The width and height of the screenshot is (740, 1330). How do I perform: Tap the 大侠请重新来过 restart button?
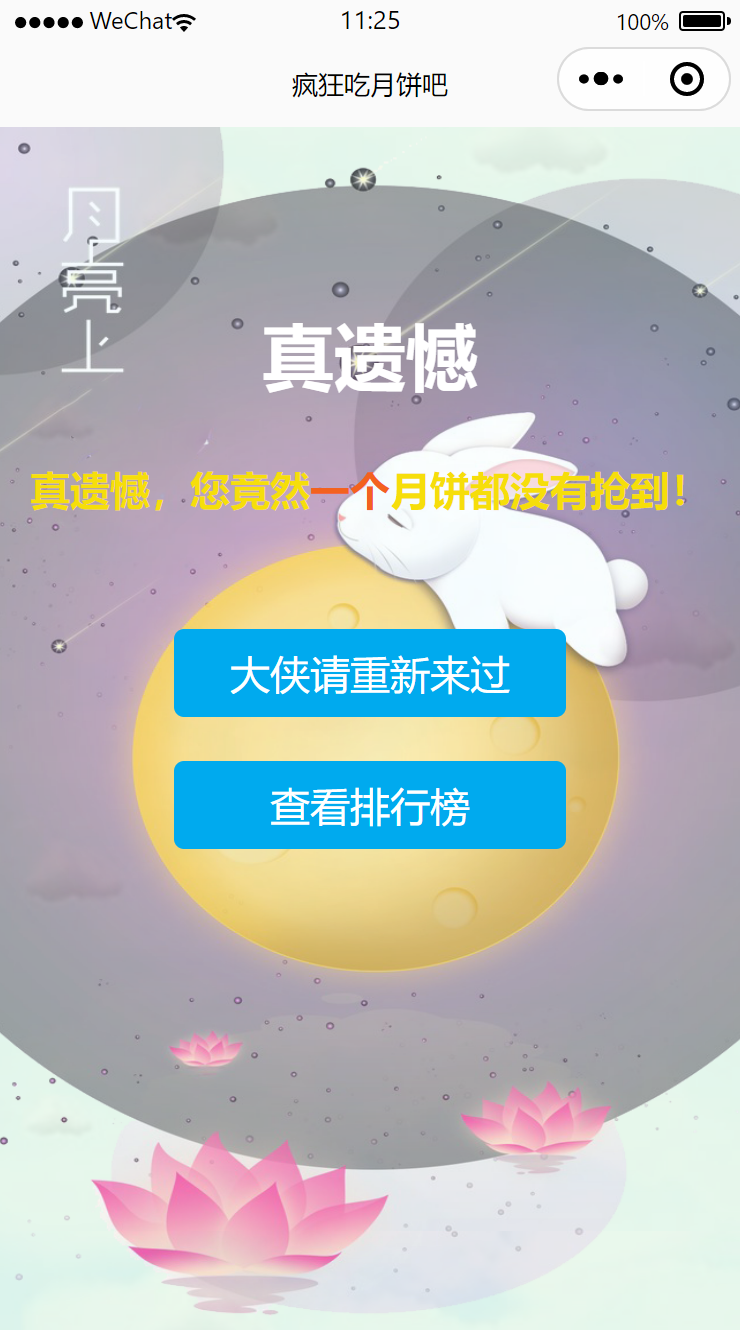coord(370,673)
